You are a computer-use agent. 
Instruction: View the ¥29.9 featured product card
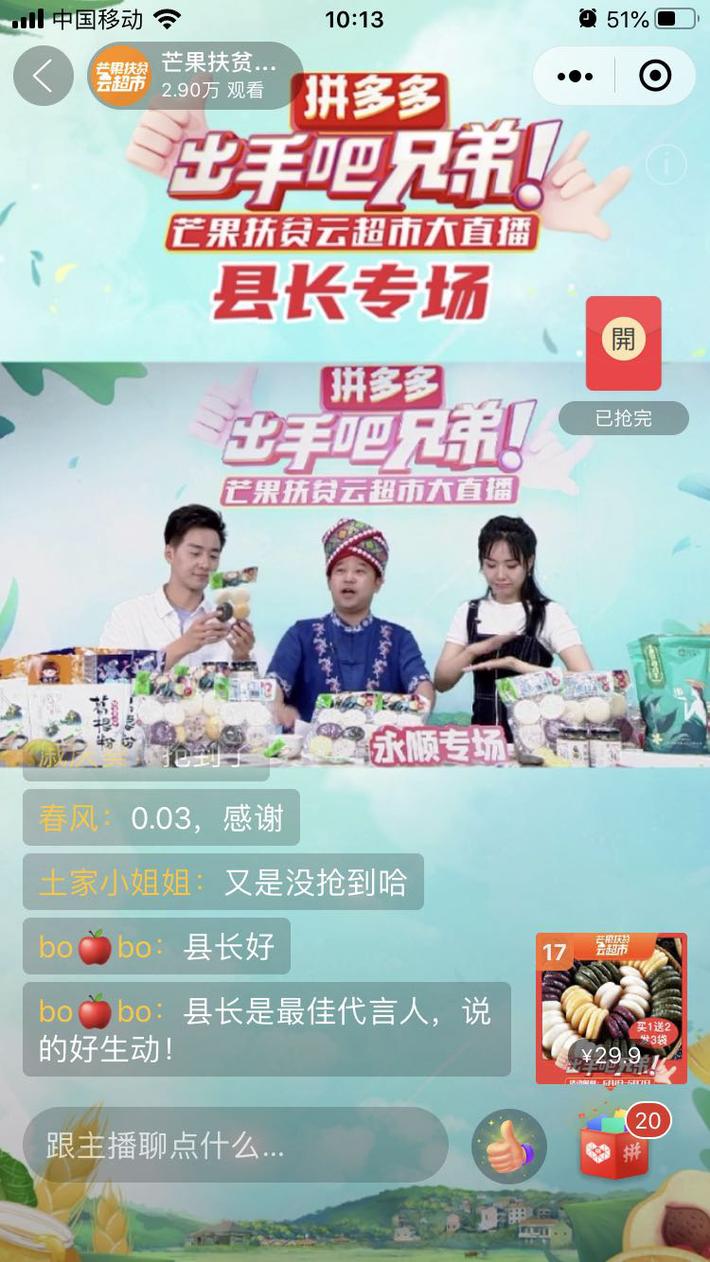tap(611, 1008)
